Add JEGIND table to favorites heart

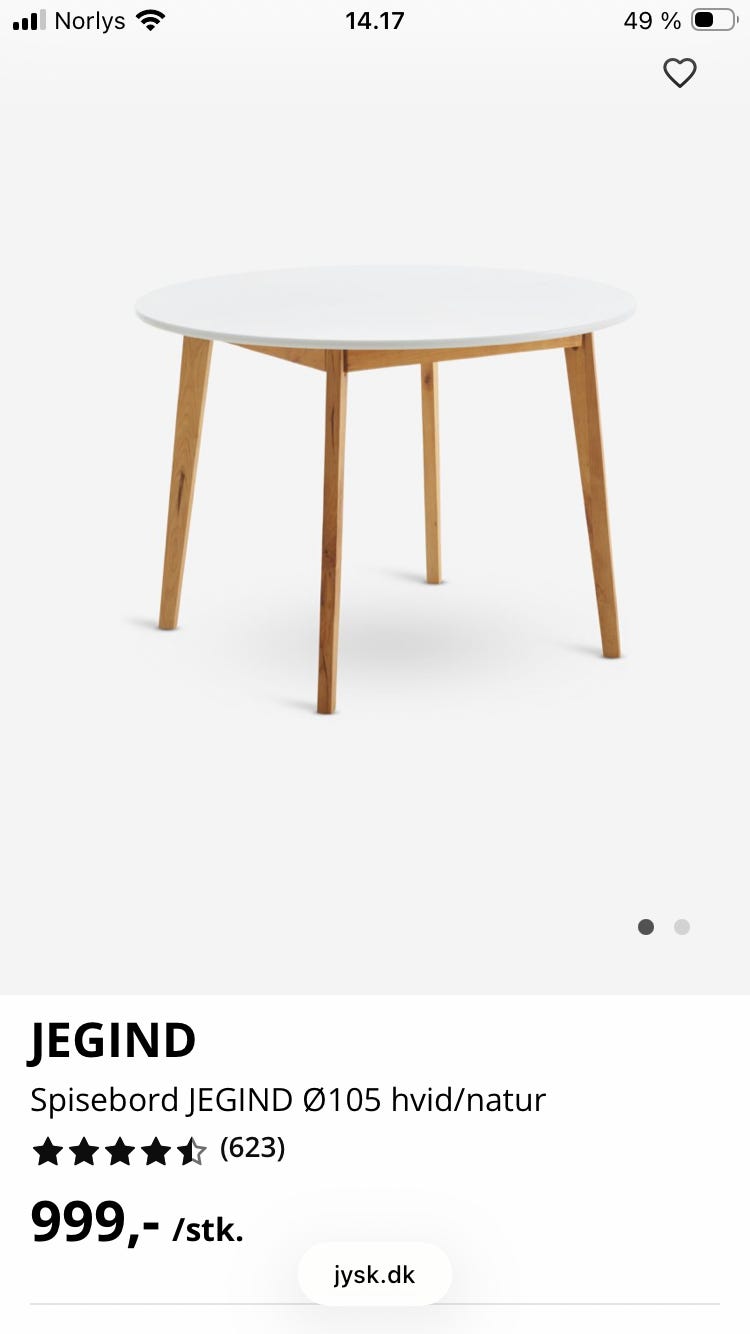pyautogui.click(x=680, y=73)
